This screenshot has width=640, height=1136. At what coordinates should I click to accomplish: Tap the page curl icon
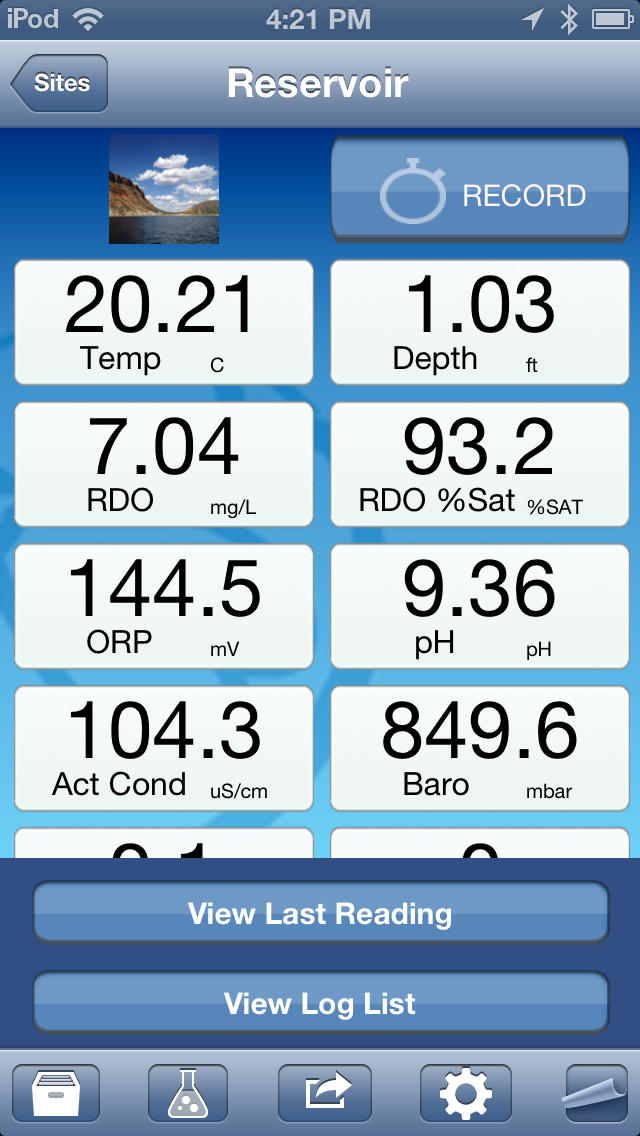tap(597, 1093)
